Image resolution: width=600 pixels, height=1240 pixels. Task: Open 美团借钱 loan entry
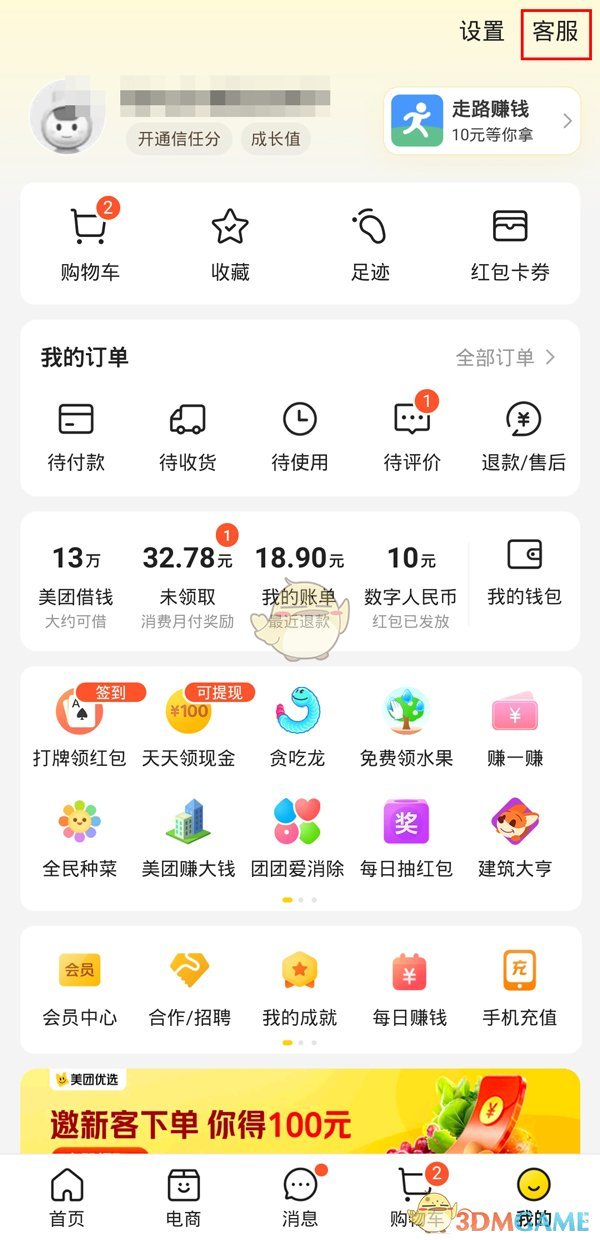76,584
